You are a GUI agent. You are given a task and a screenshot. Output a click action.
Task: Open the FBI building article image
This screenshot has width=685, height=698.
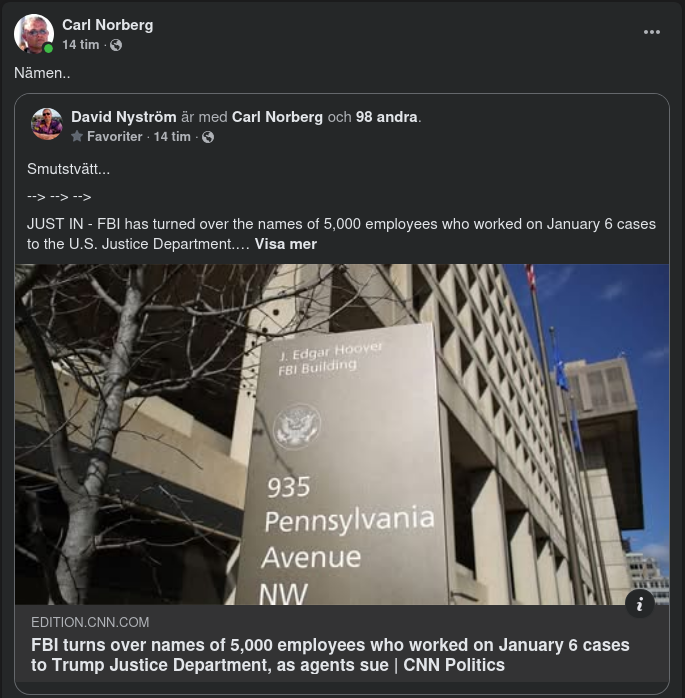click(x=341, y=433)
